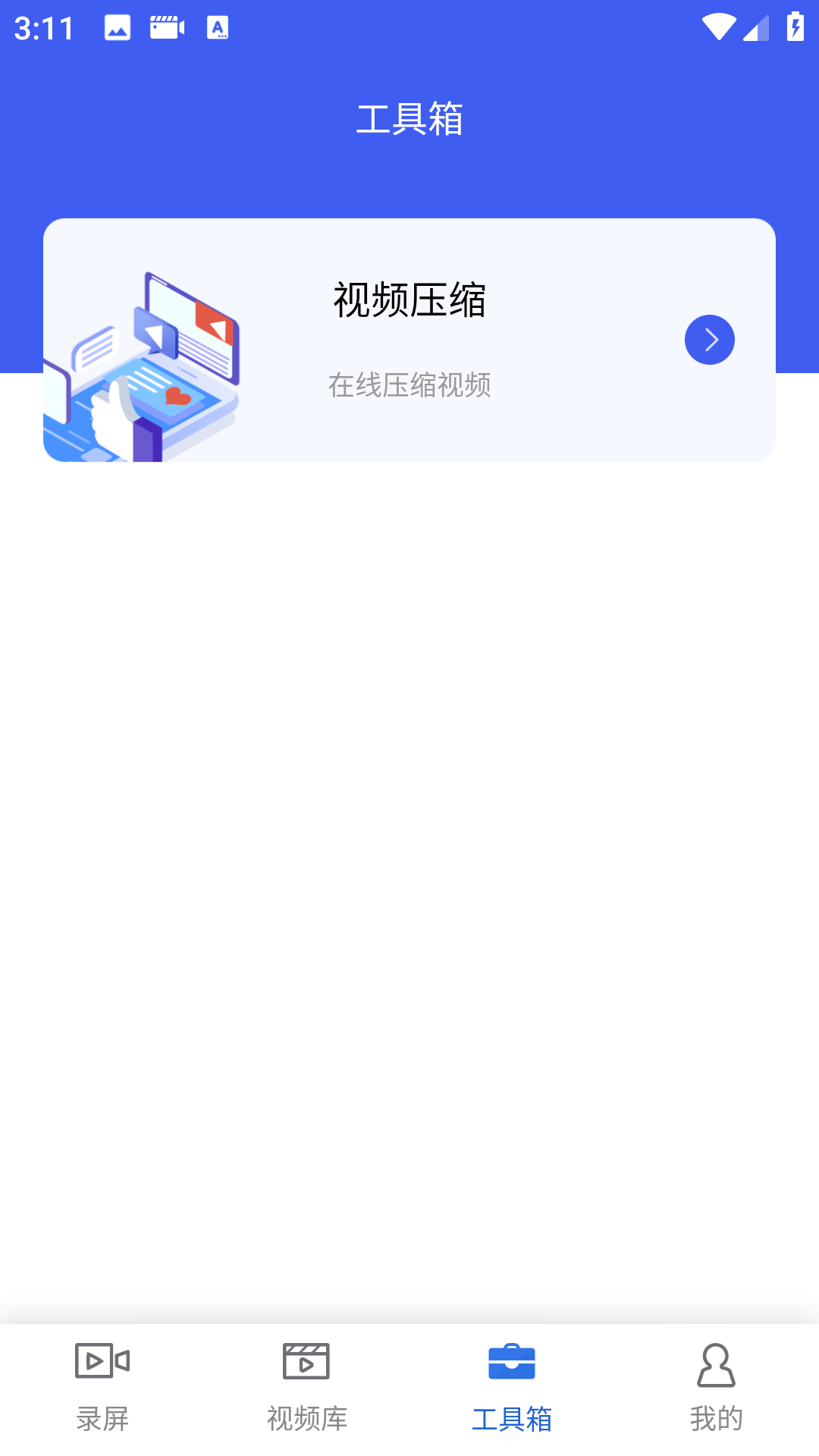
Task: Tap the video compression illustration image
Action: [x=144, y=356]
